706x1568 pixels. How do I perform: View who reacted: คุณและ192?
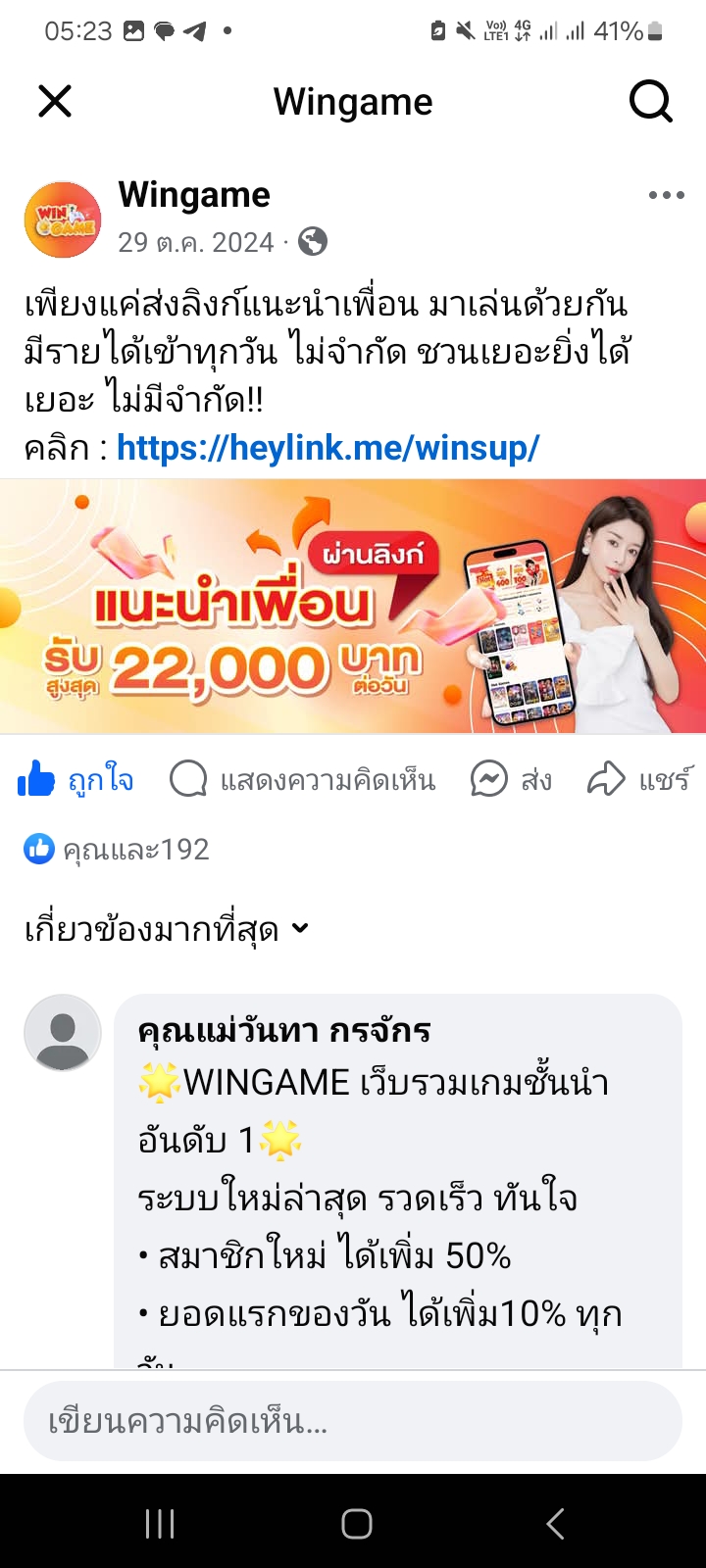[x=117, y=850]
